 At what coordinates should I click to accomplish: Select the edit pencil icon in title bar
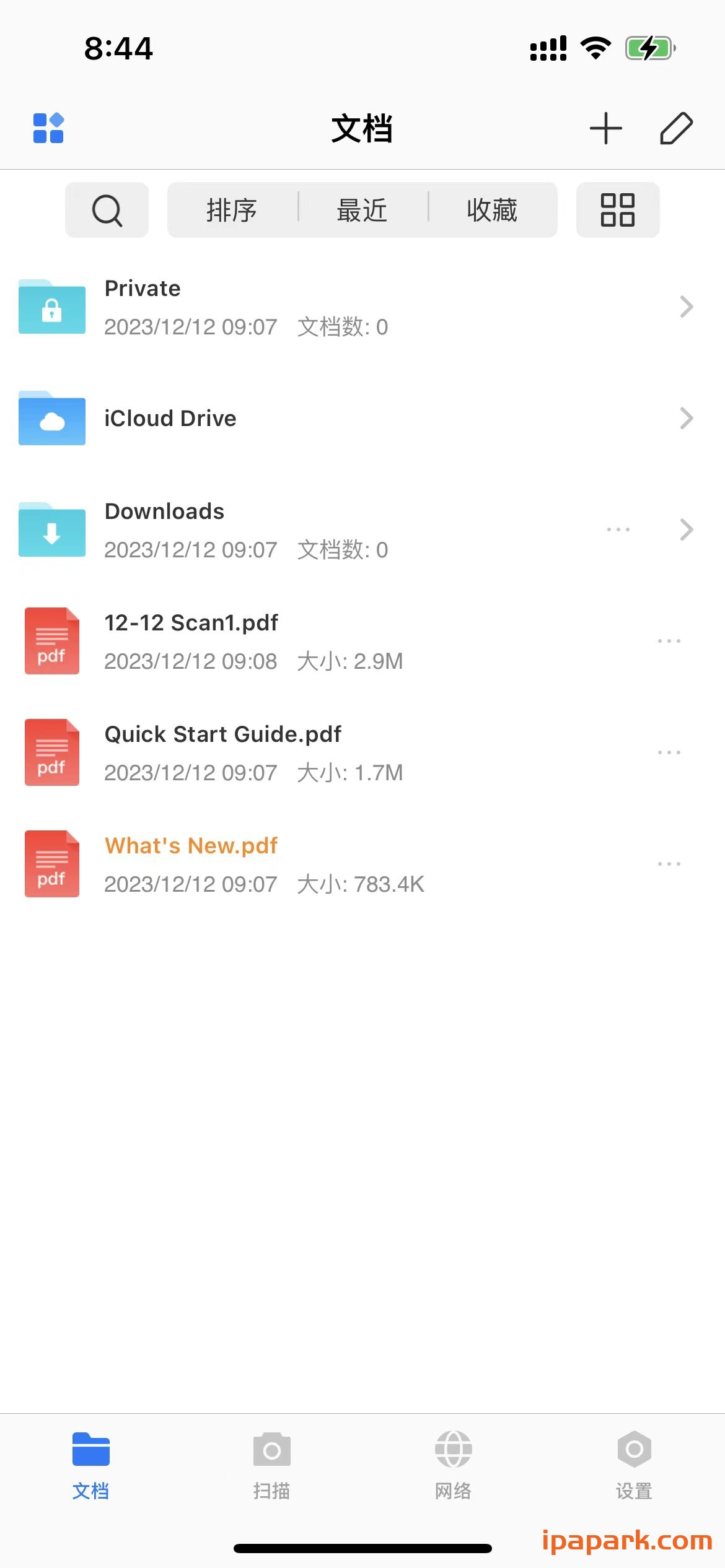(x=675, y=127)
